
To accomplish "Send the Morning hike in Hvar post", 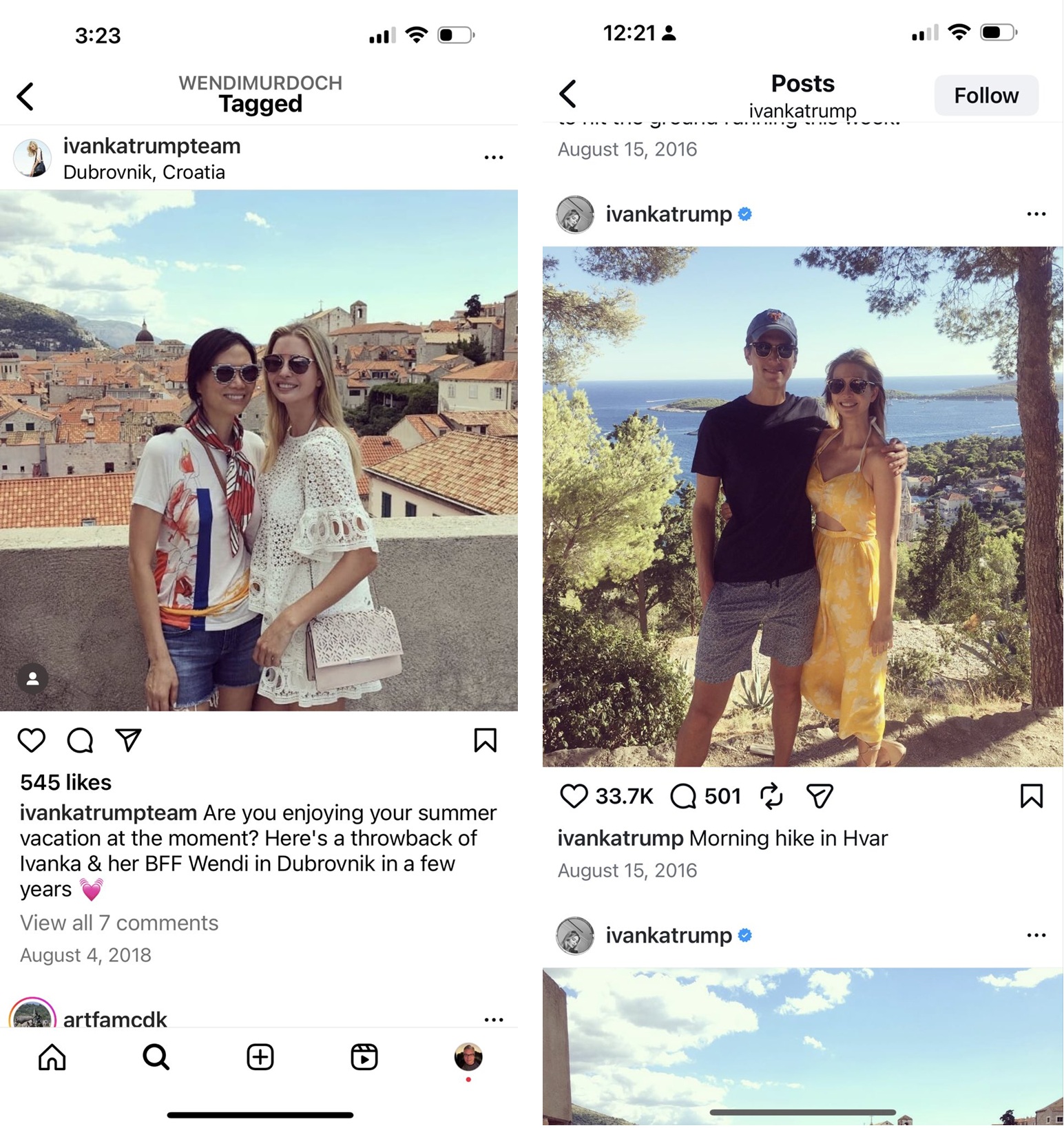I will pos(820,796).
